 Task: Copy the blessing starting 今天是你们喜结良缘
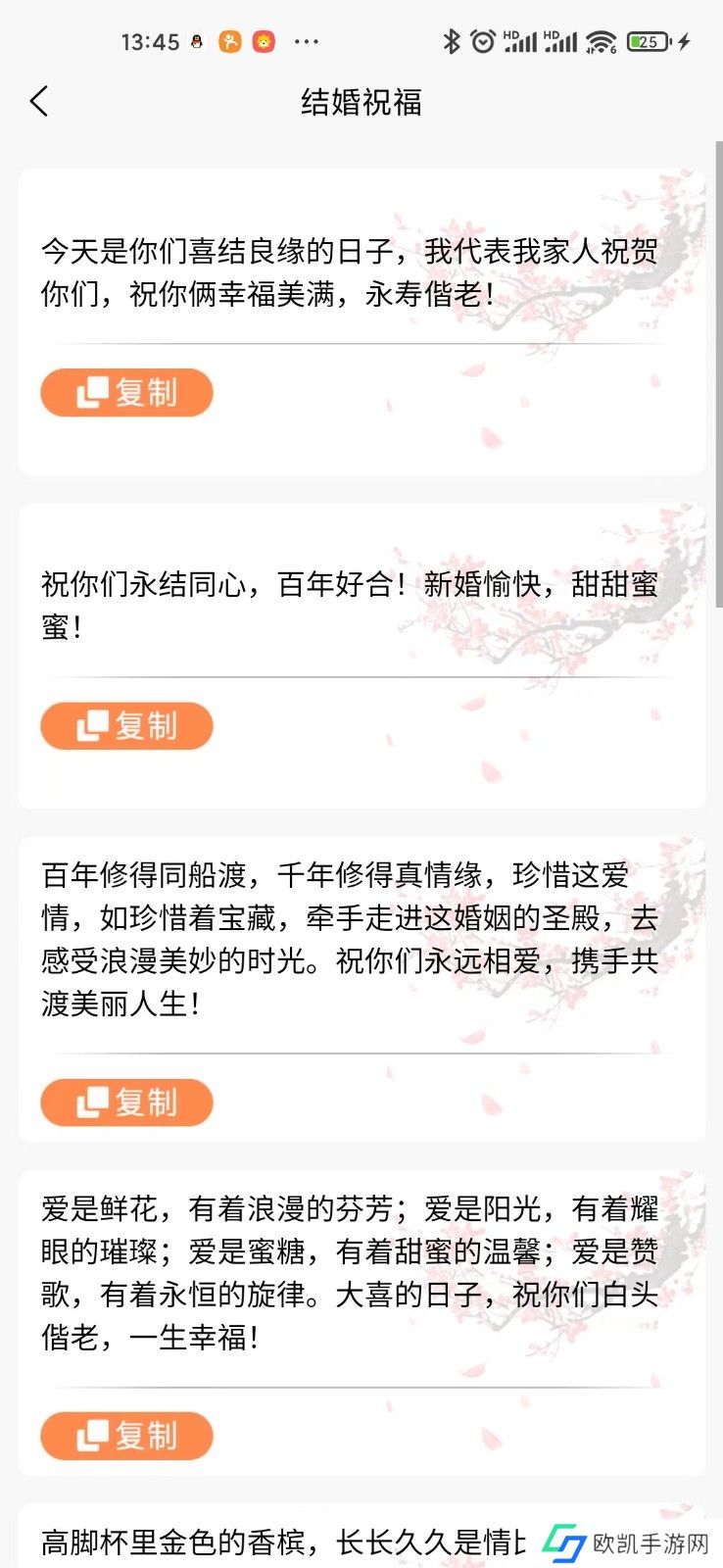[x=126, y=393]
